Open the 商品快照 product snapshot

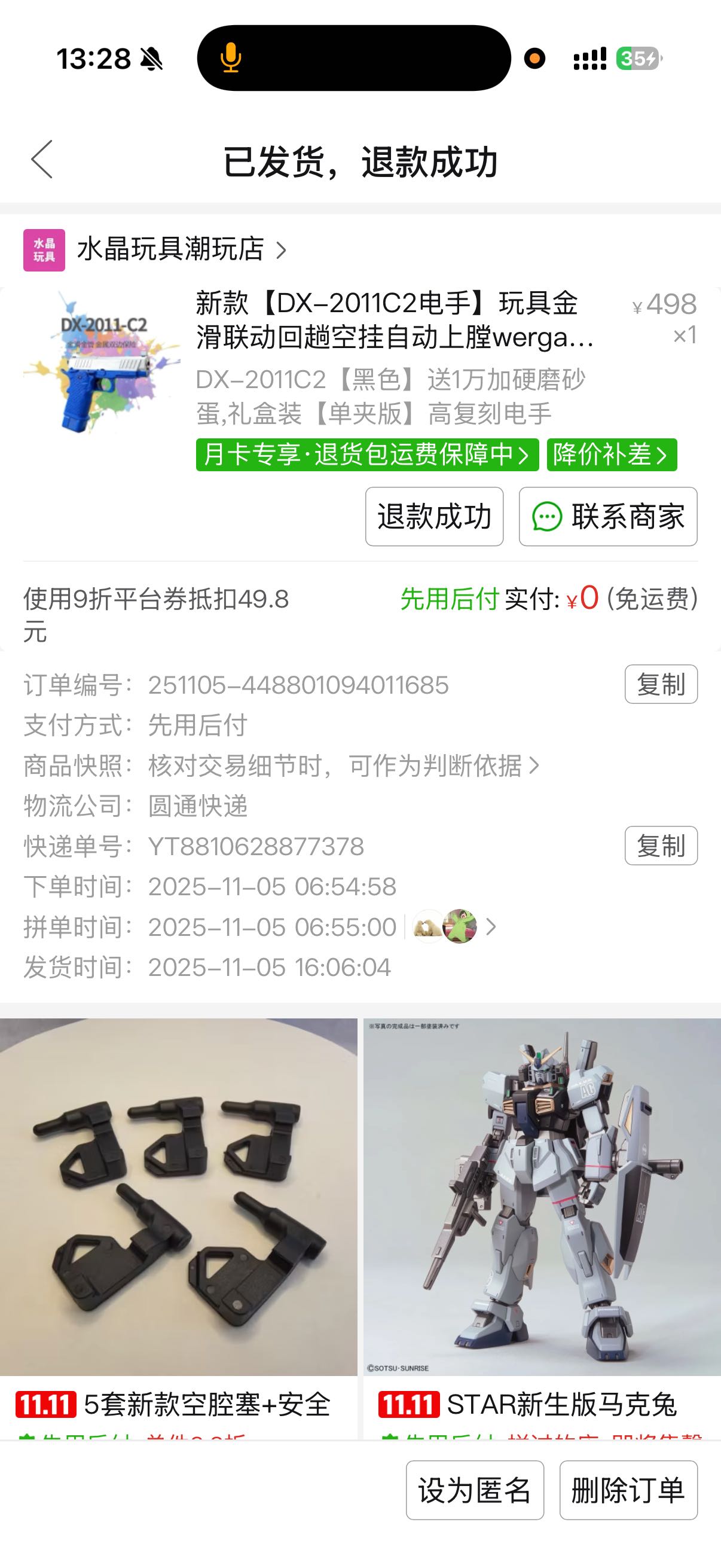coord(343,765)
